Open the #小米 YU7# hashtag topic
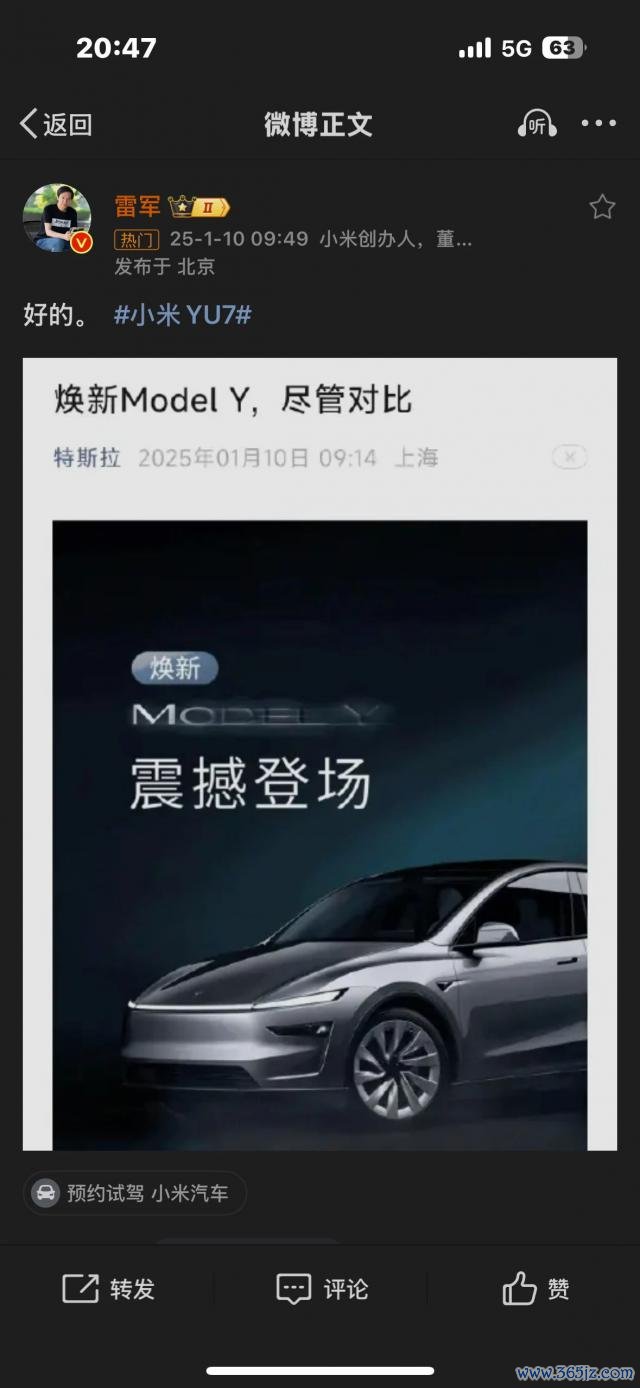This screenshot has height=1388, width=640. click(183, 315)
